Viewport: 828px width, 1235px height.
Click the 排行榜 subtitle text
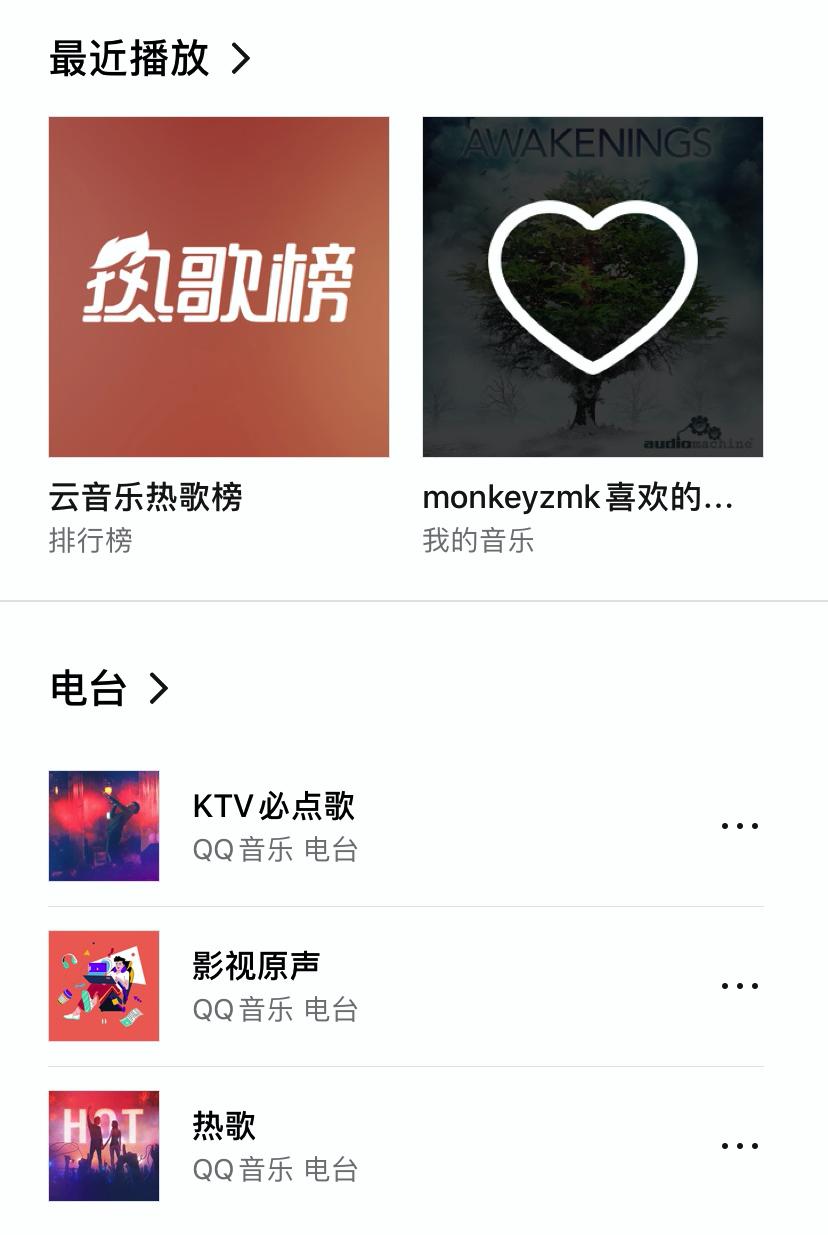pyautogui.click(x=90, y=540)
